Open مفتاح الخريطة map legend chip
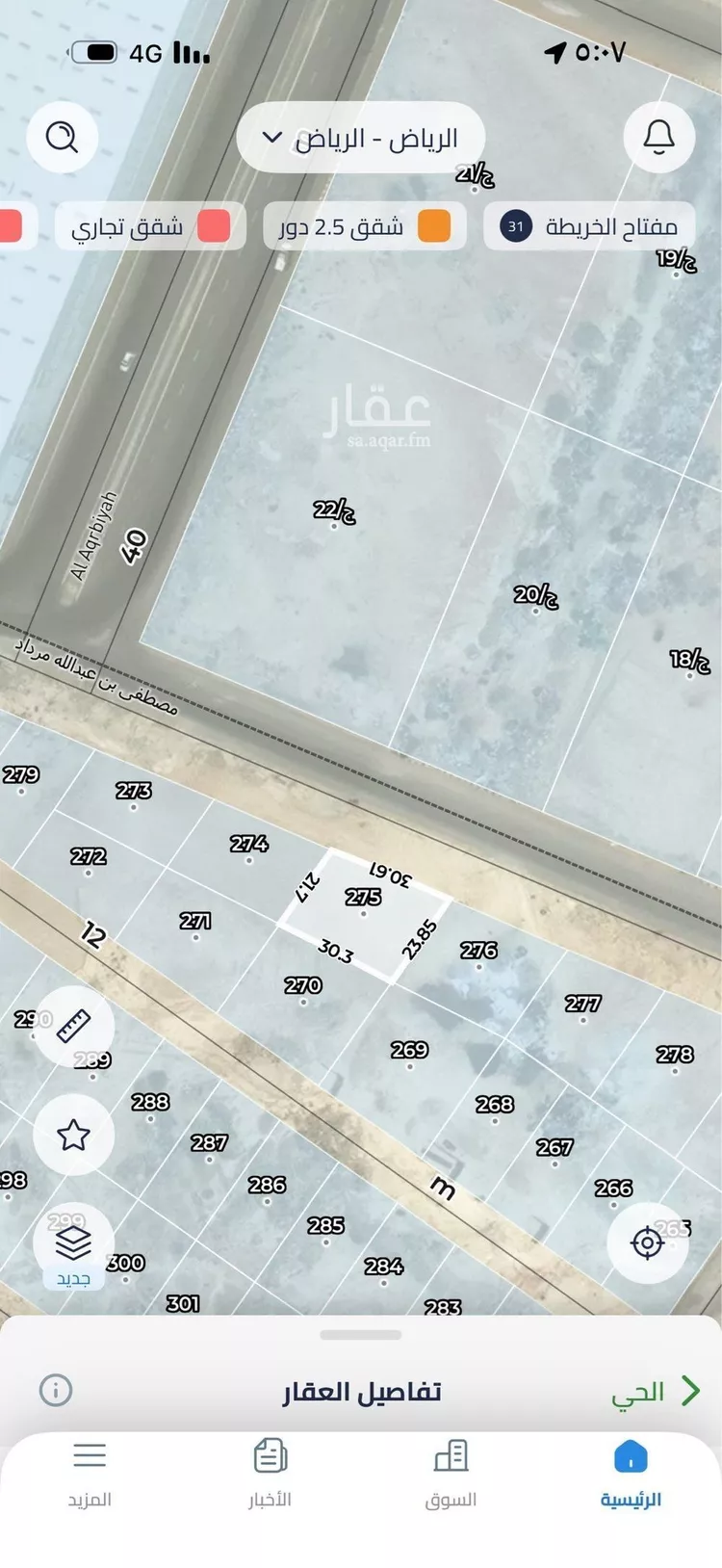 click(x=589, y=227)
